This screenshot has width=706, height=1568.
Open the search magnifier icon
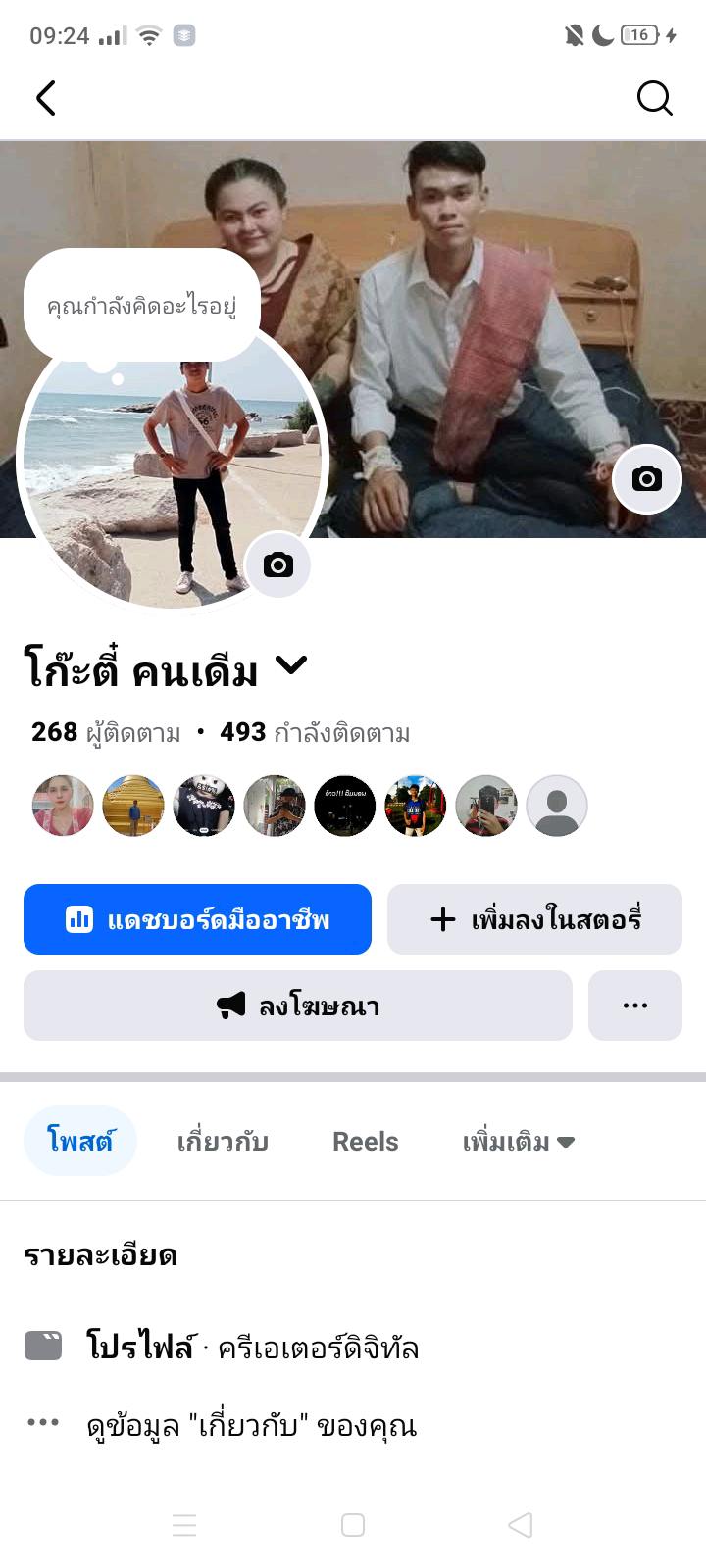pos(654,98)
